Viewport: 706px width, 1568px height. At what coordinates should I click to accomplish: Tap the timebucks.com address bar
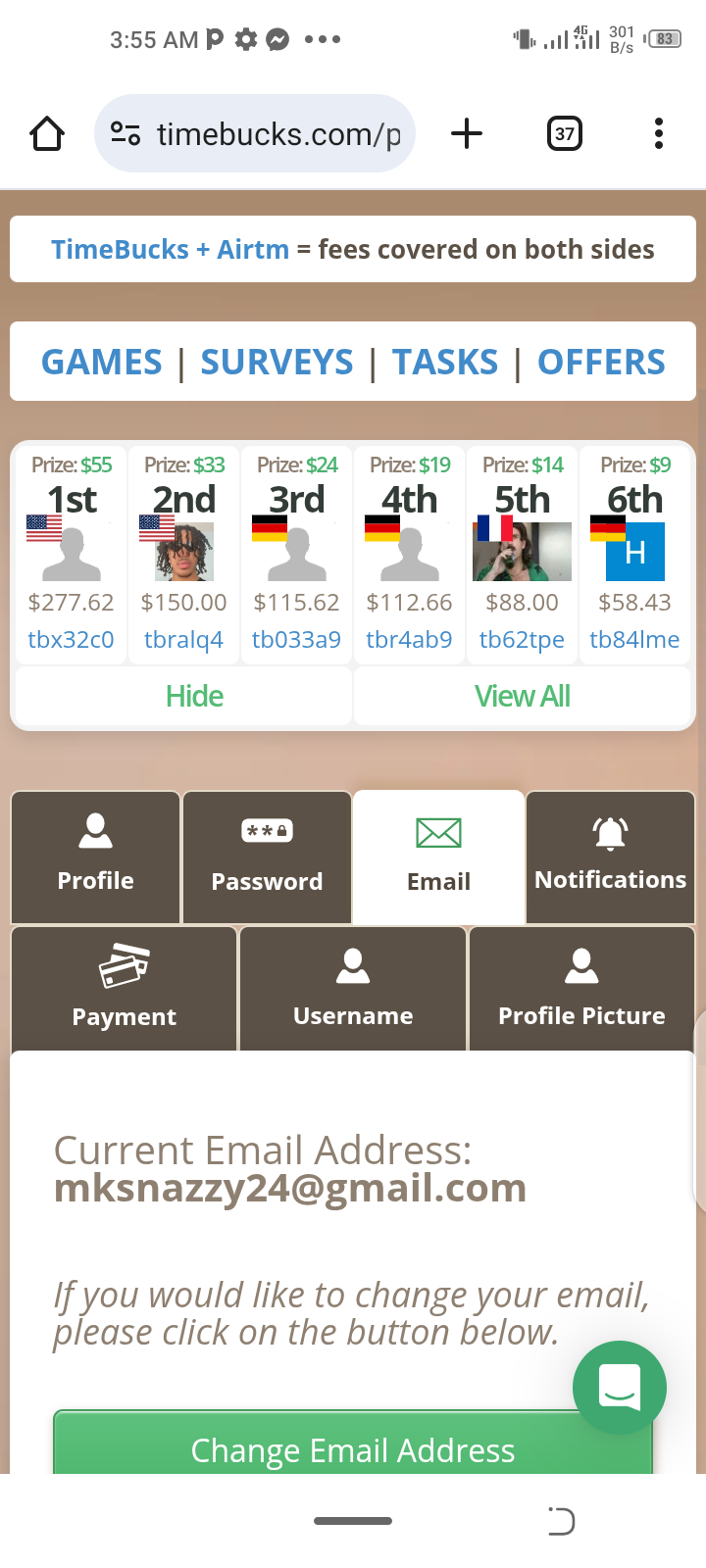click(x=255, y=133)
